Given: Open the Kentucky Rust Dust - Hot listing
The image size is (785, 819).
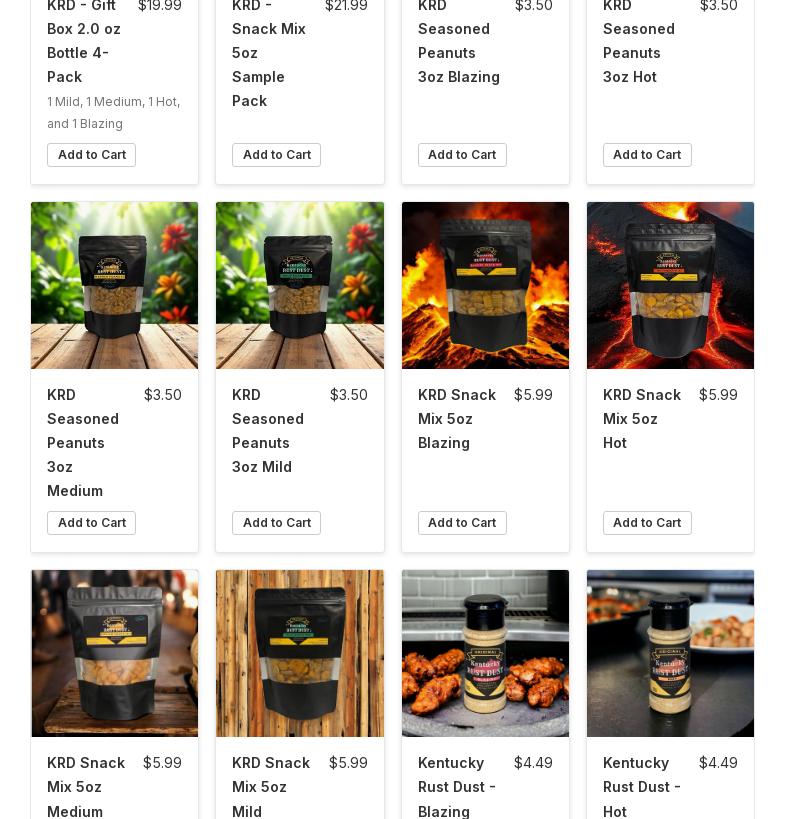Looking at the screenshot, I should [641, 787].
